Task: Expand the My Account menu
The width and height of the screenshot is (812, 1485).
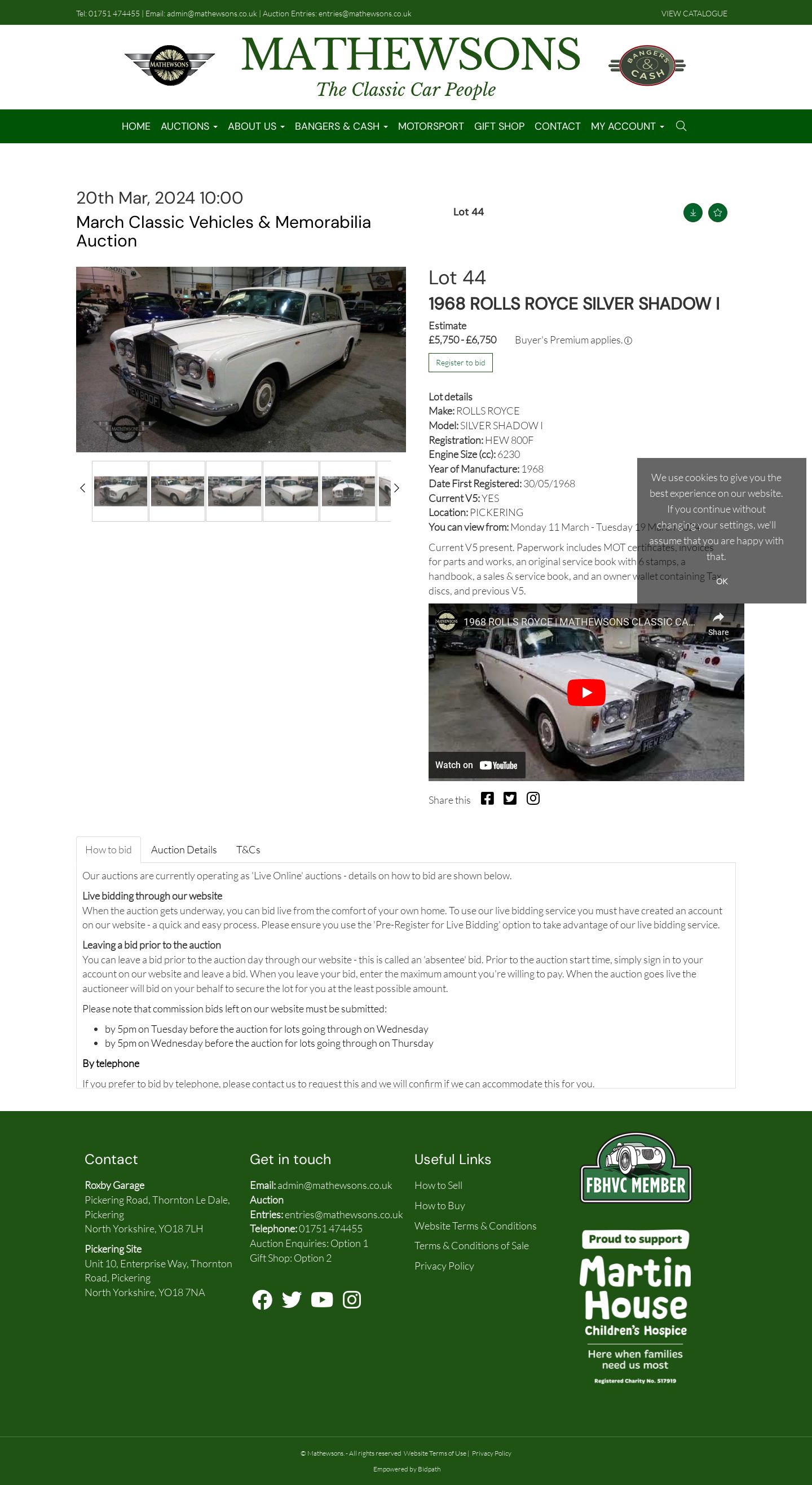Action: coord(627,126)
